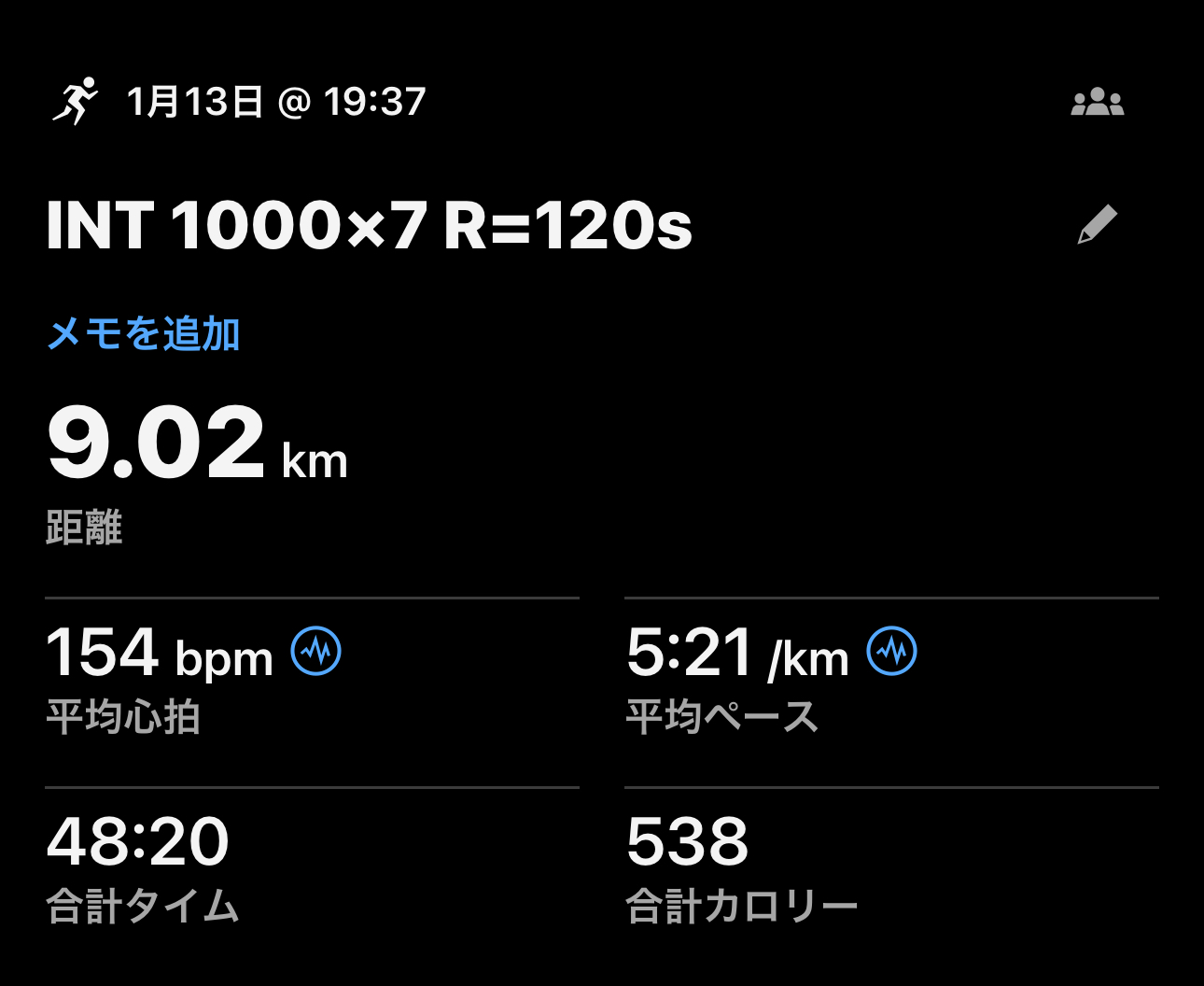Open the privacy/audience people icon
This screenshot has width=1204, height=986.
pyautogui.click(x=1097, y=102)
